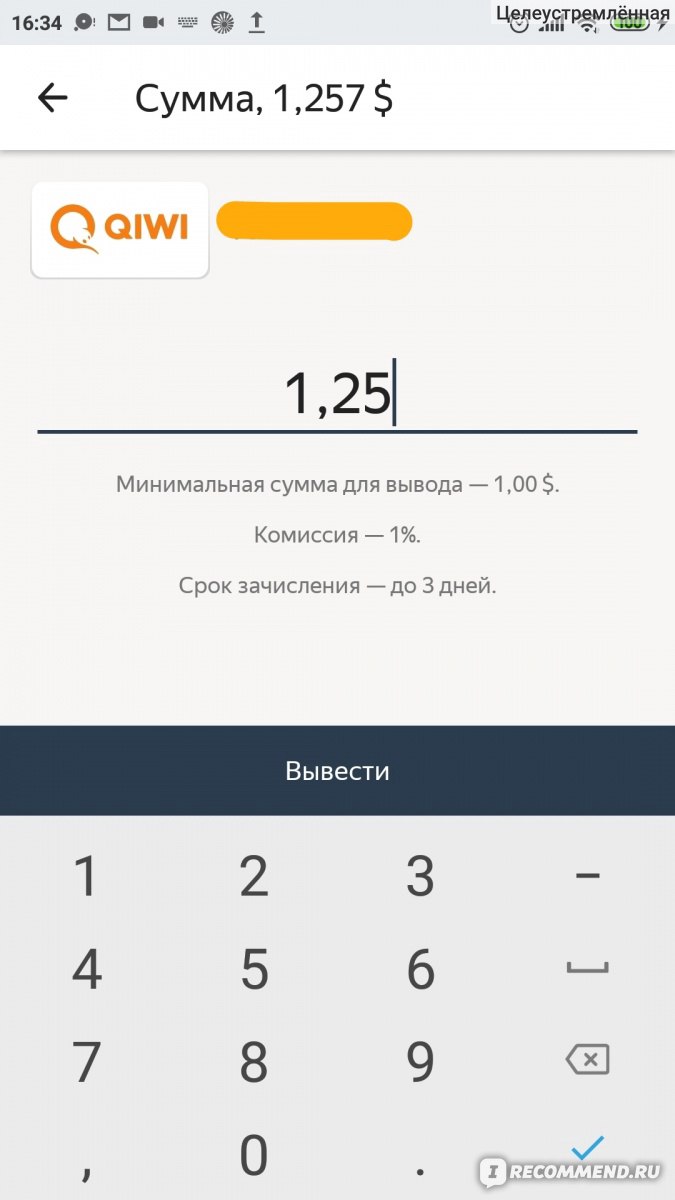Screen dimensions: 675x1200
Task: Enter digit 0 on the keypad
Action: (x=254, y=1155)
